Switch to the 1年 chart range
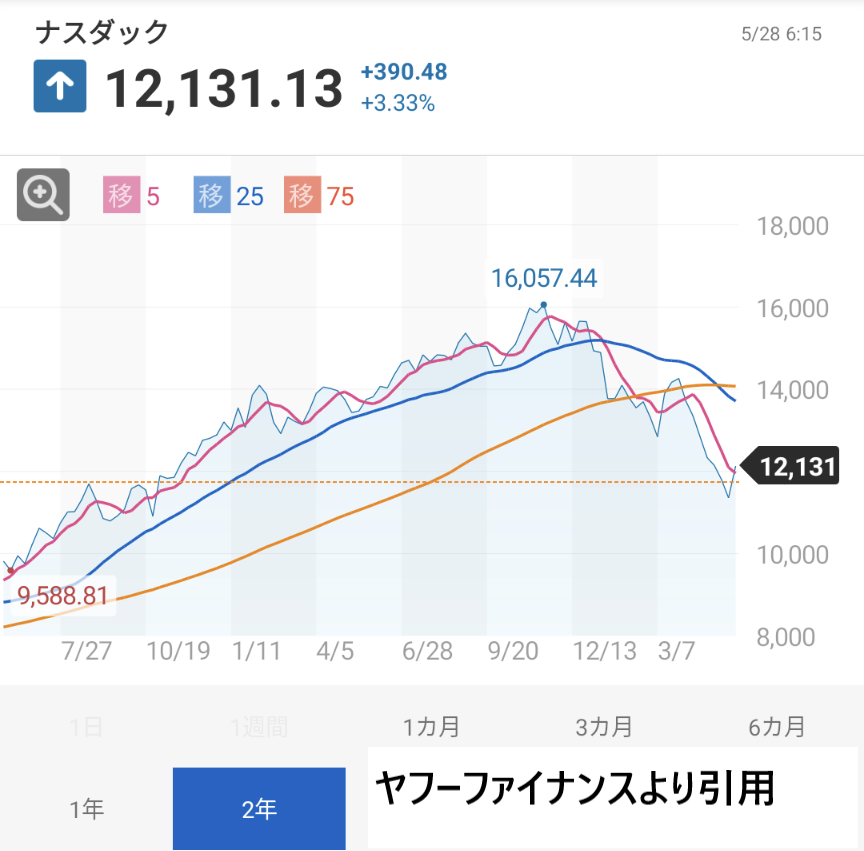Screen dimensions: 864x851 (87, 810)
